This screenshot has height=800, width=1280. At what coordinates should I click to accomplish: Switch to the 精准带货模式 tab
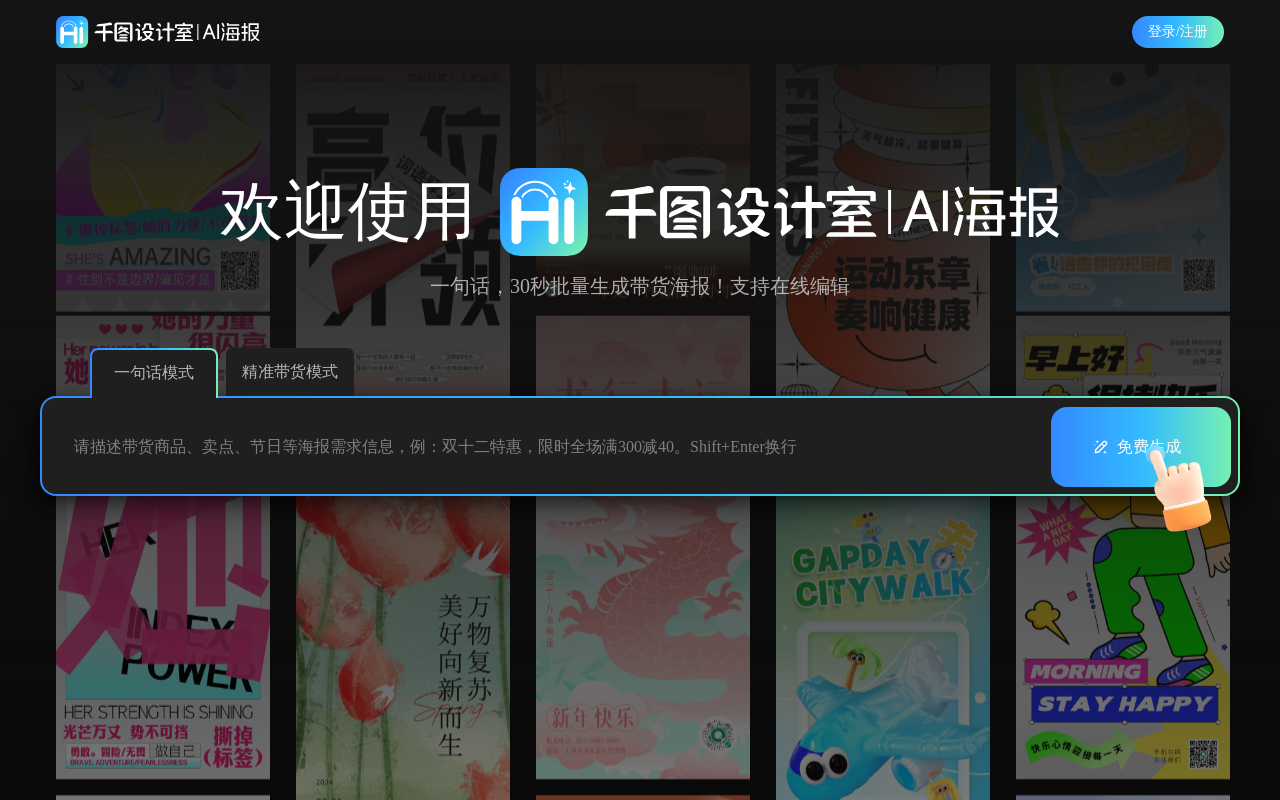(x=290, y=372)
